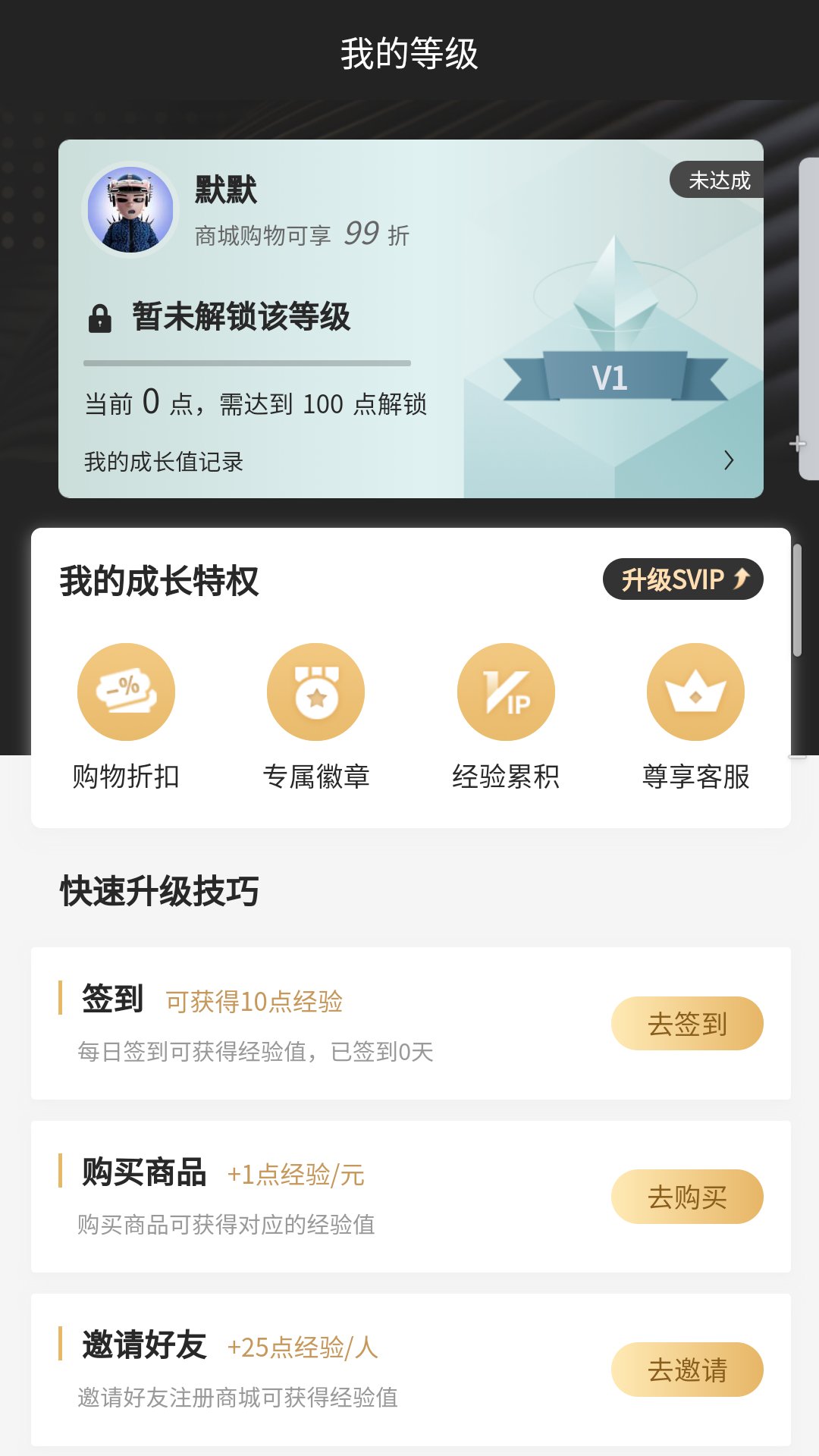Open the 专属徽章 medal badge icon
This screenshot has height=1456, width=819.
tap(315, 692)
